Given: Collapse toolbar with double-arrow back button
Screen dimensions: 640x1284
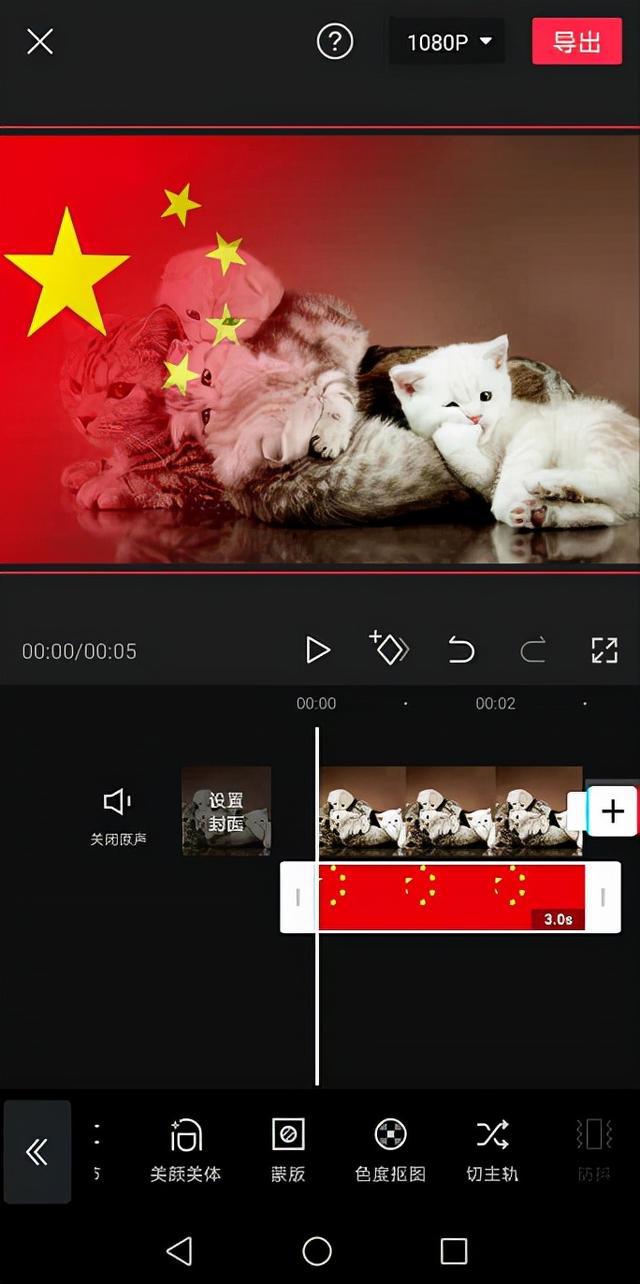Looking at the screenshot, I should coord(37,1152).
